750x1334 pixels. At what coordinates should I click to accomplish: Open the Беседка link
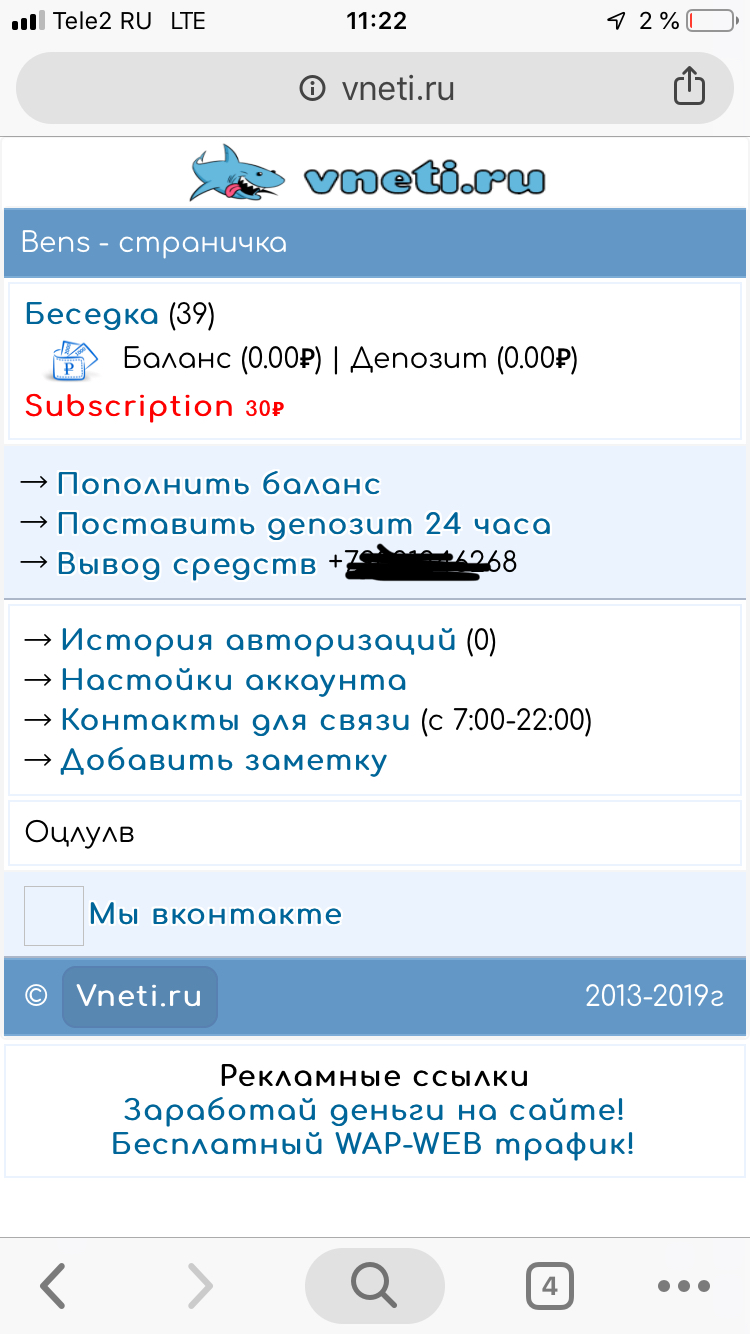[91, 315]
